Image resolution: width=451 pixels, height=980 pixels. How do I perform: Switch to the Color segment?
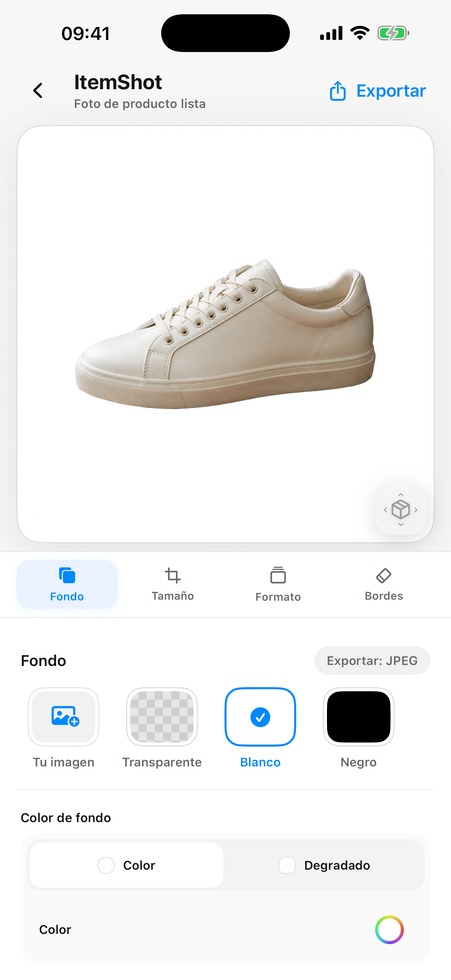(x=126, y=866)
